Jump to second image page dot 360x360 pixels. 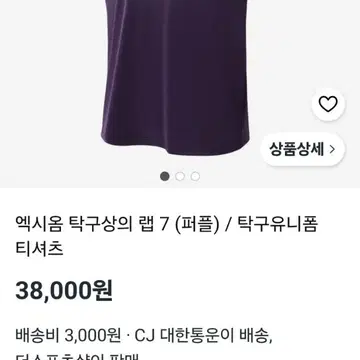tap(180, 176)
